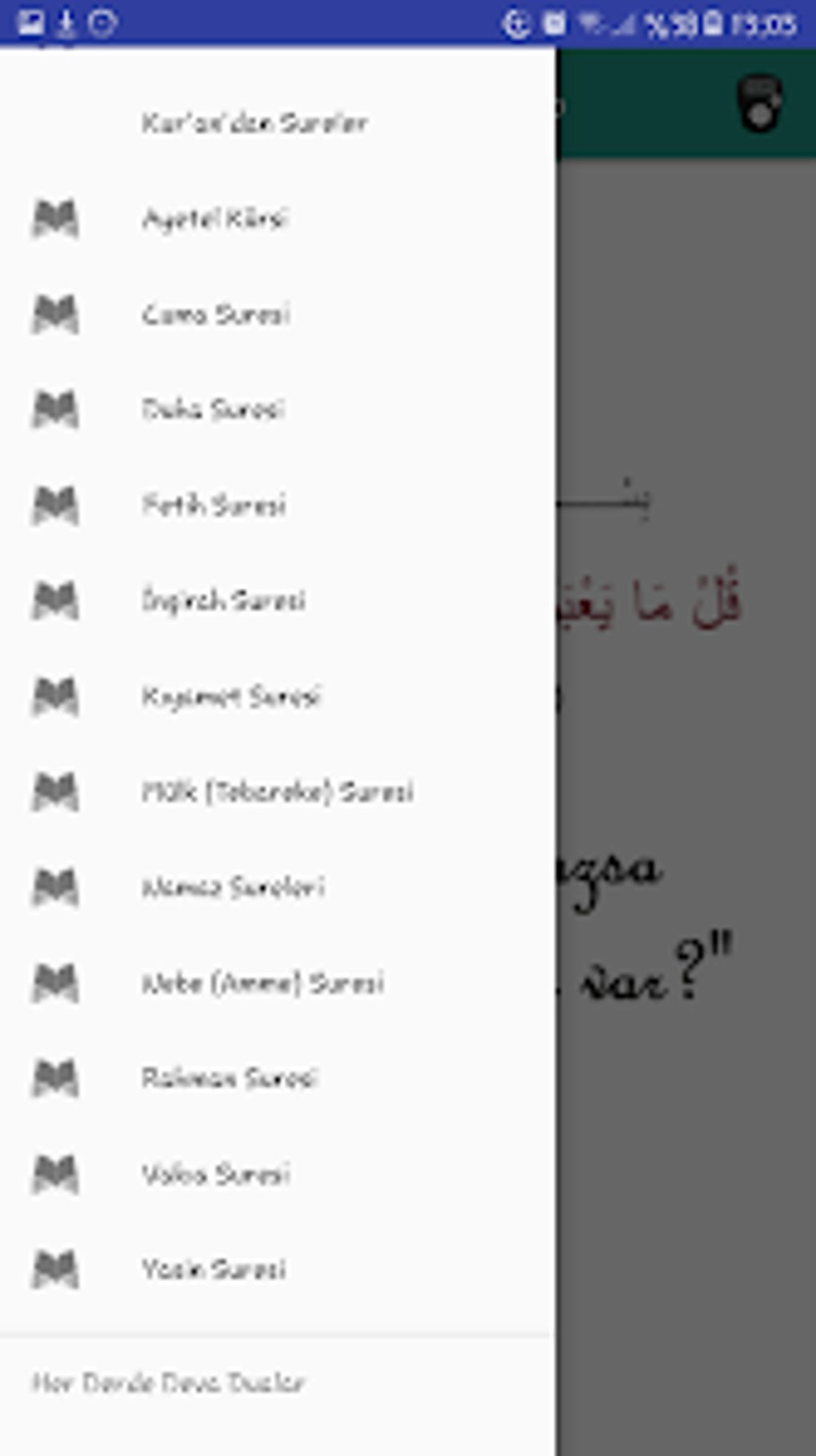Viewport: 816px width, 1456px height.
Task: Select Vakıa Suresi
Action: pos(278,1173)
